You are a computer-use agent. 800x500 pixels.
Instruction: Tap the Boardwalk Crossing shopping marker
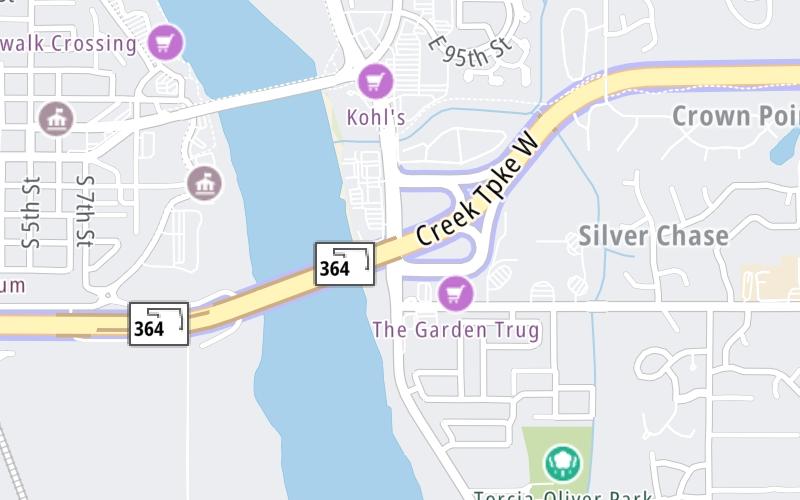(x=164, y=43)
